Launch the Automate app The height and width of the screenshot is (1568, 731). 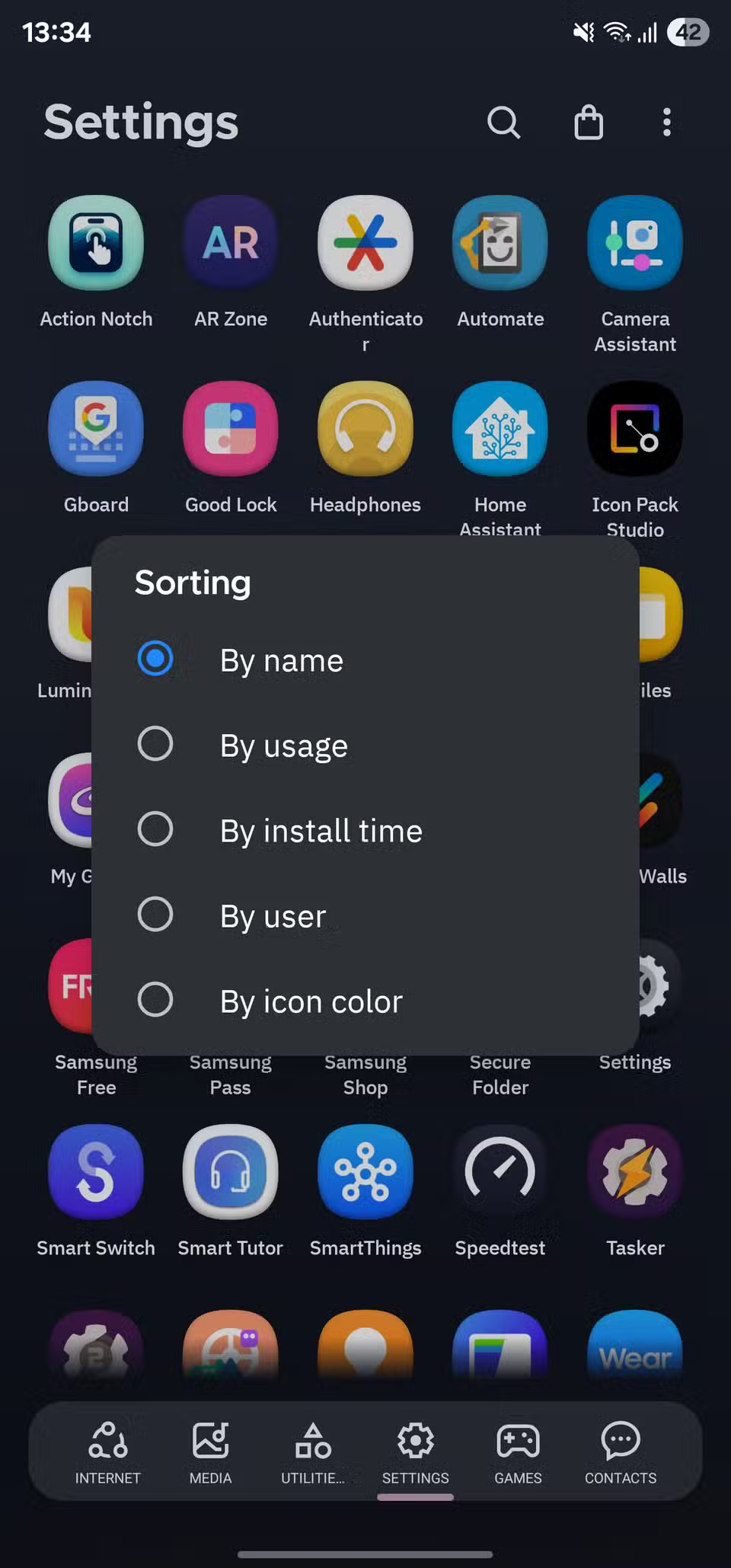[500, 242]
